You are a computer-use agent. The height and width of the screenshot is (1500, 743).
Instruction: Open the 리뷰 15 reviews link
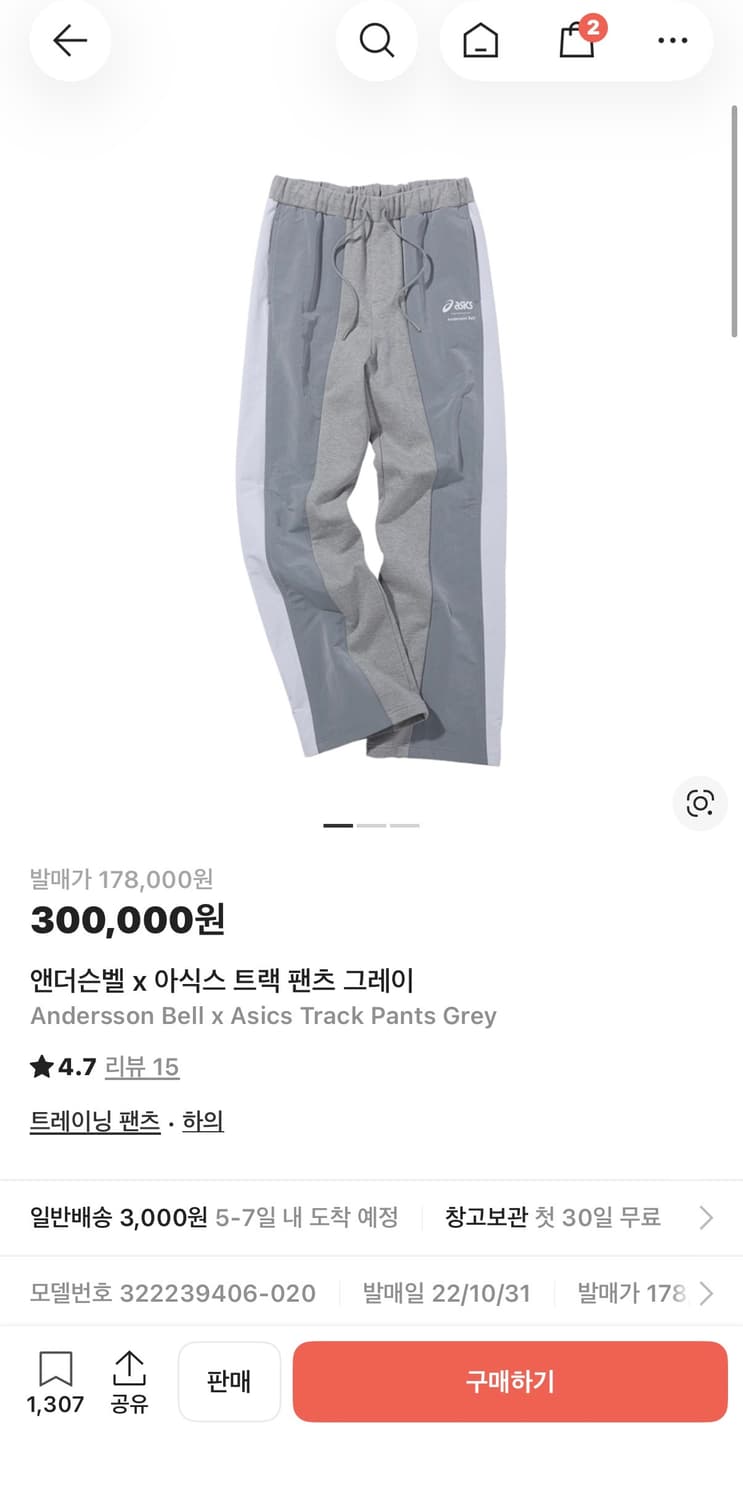(143, 1068)
